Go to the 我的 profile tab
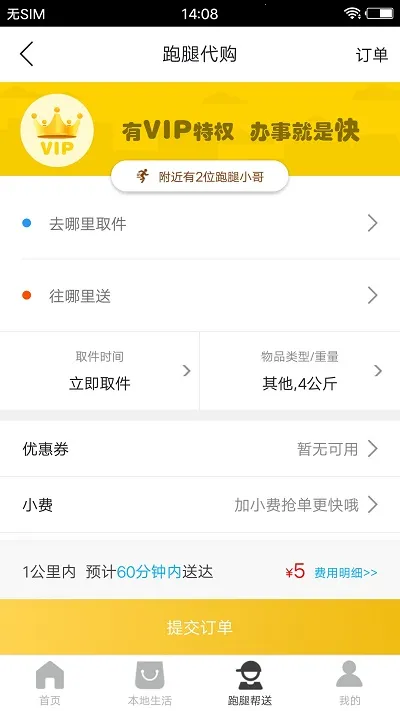The image size is (400, 711). (349, 683)
